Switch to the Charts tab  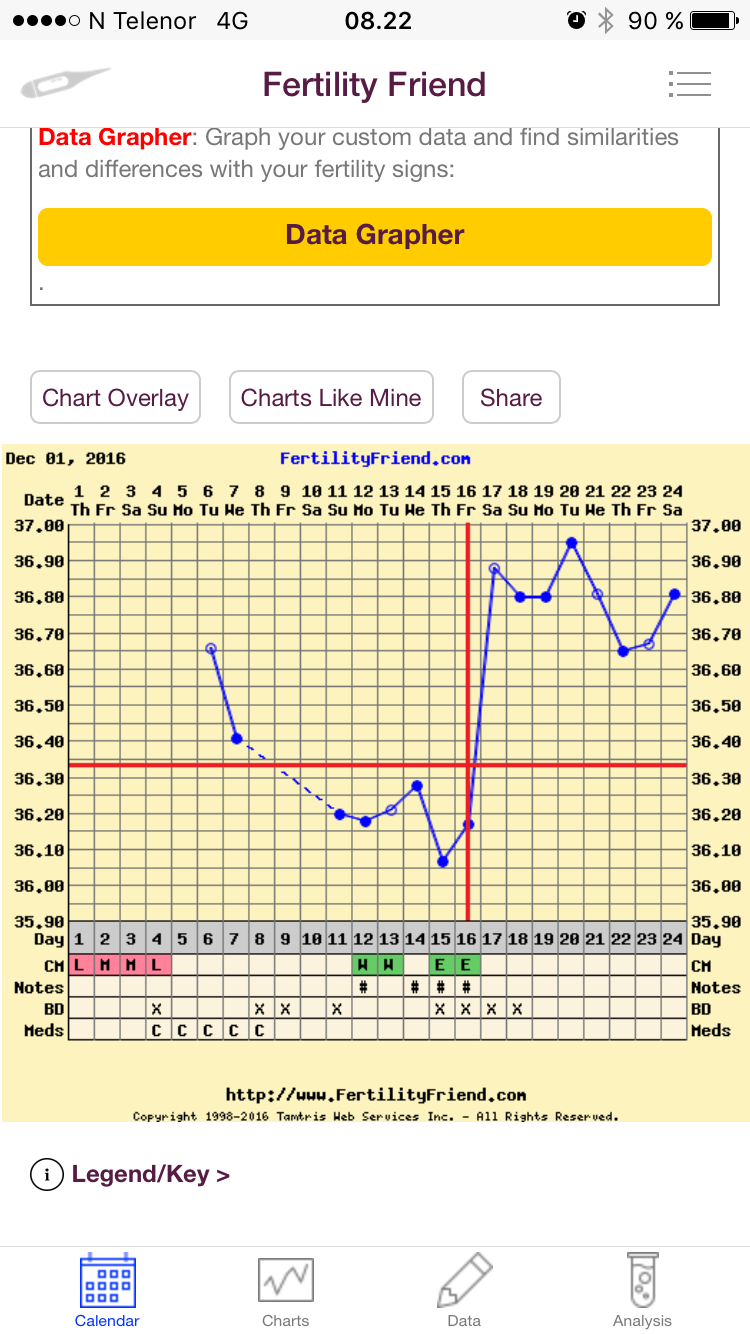[286, 1290]
